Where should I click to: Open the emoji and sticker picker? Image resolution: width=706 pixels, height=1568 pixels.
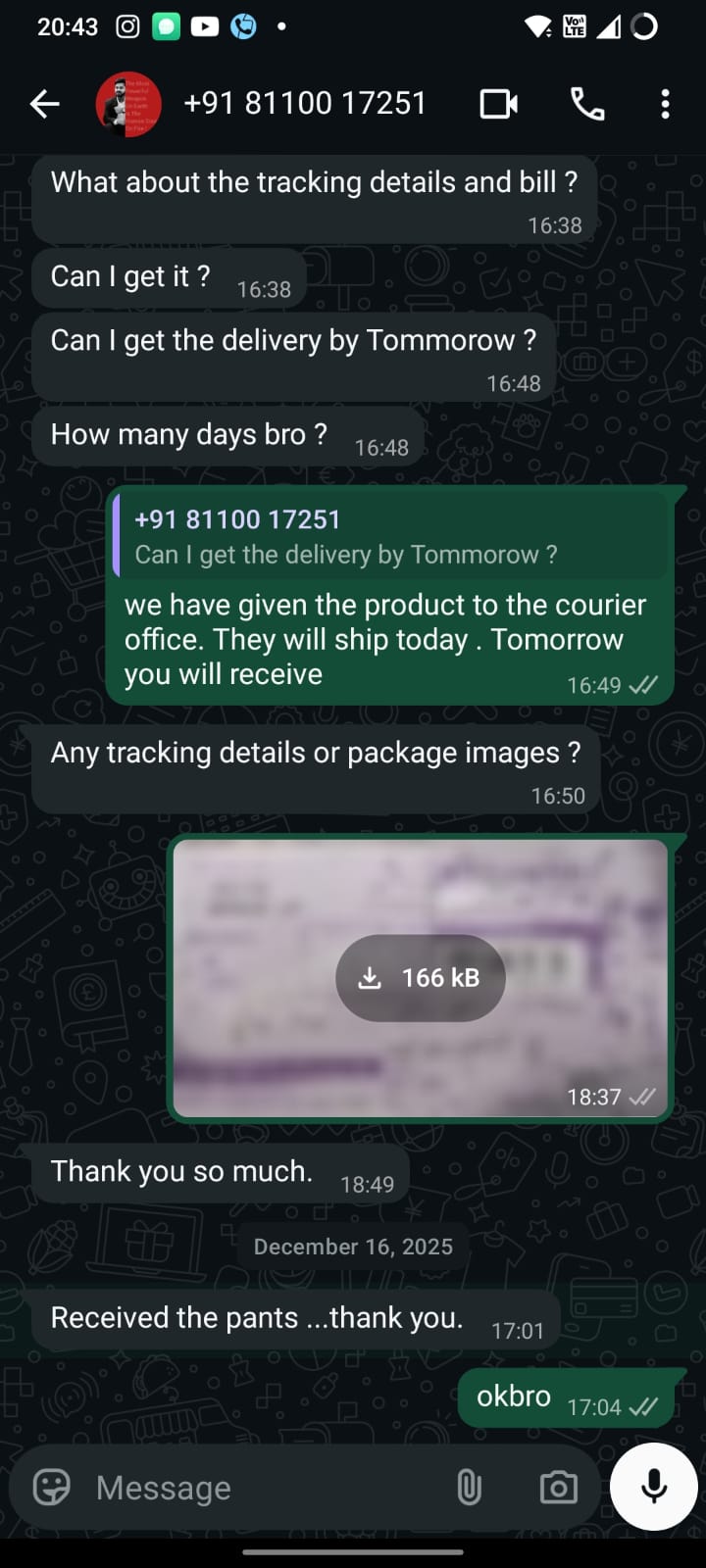point(52,1488)
